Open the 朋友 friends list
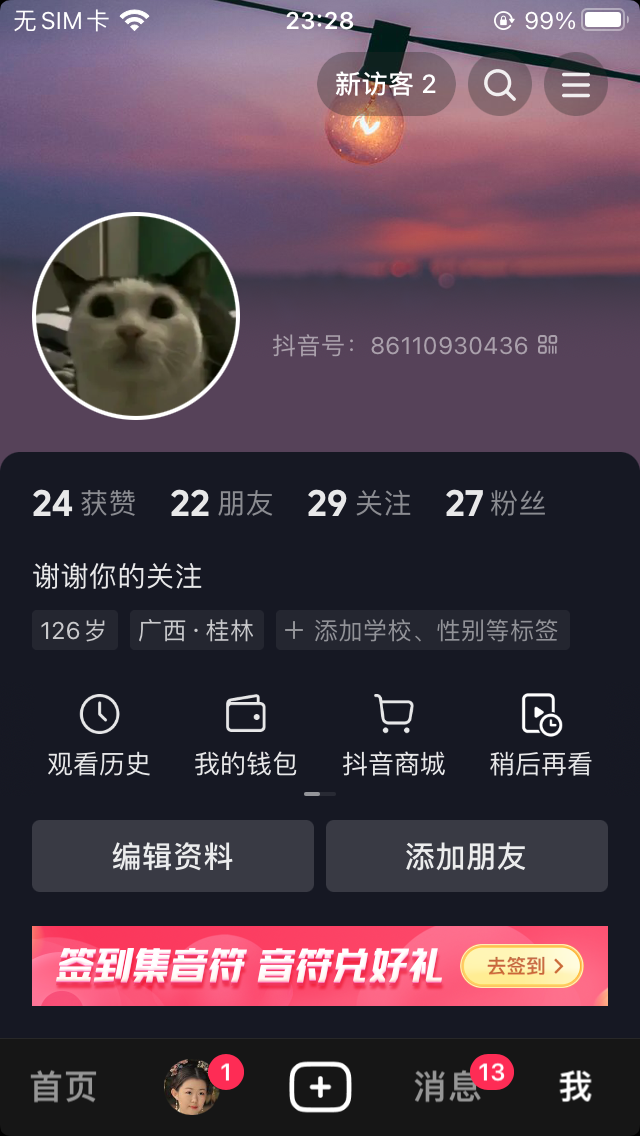The width and height of the screenshot is (640, 1136). (221, 503)
